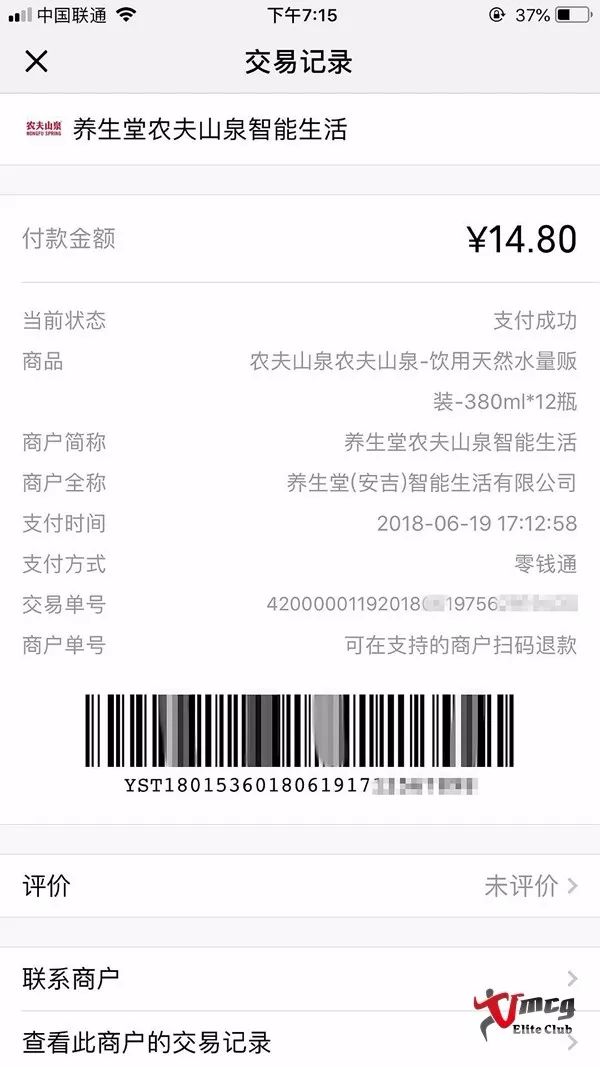Close the transaction record page
This screenshot has width=600, height=1067.
(36, 62)
